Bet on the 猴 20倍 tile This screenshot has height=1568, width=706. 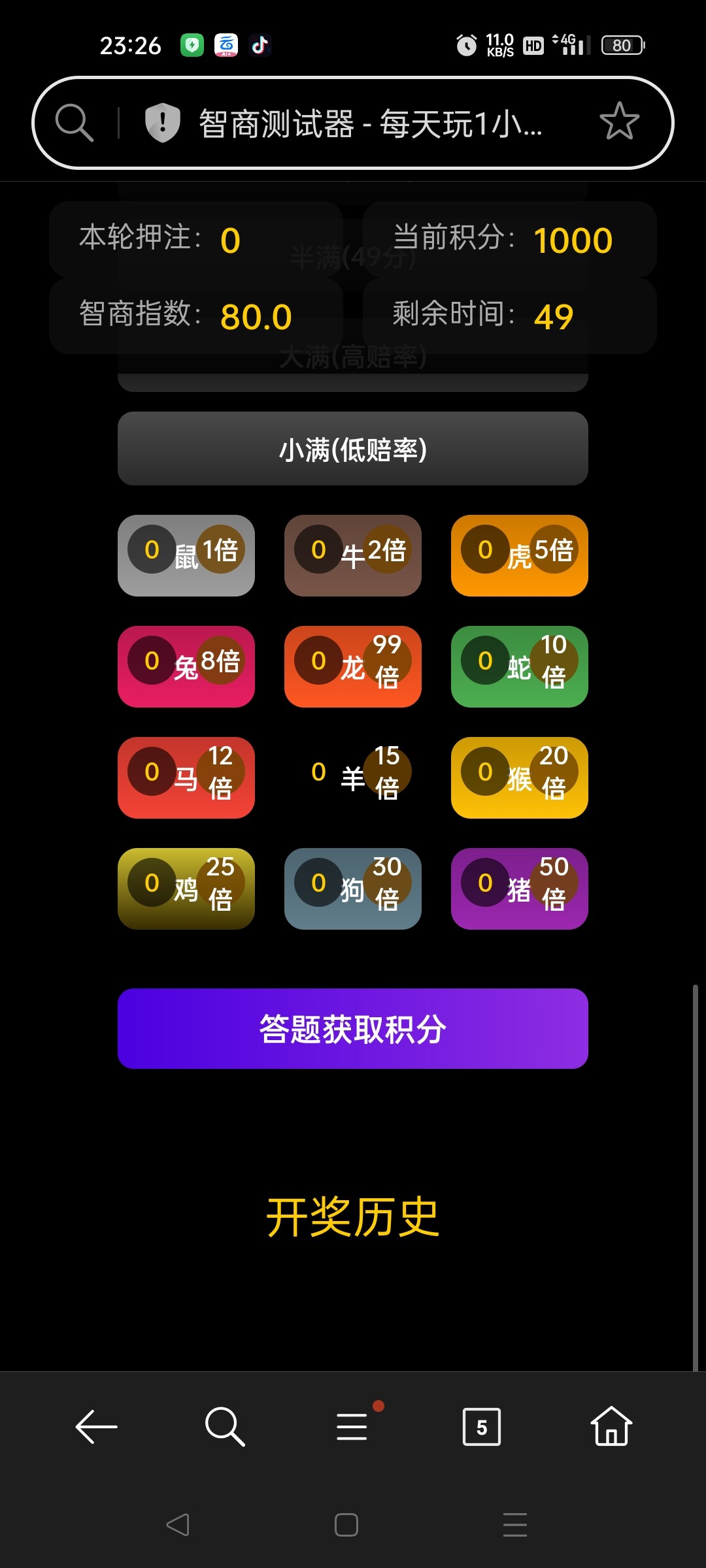point(520,777)
